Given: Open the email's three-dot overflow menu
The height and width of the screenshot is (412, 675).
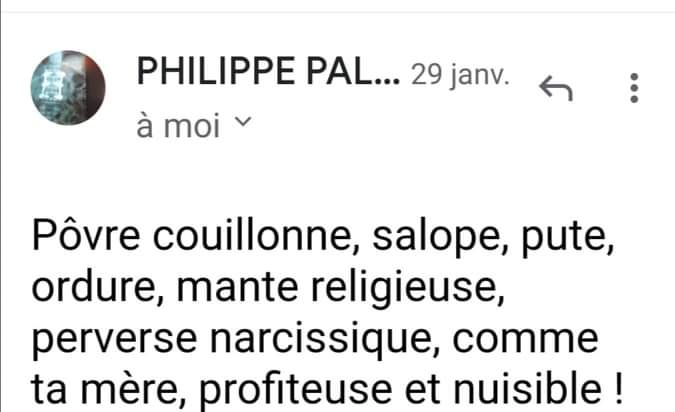Looking at the screenshot, I should point(633,88).
